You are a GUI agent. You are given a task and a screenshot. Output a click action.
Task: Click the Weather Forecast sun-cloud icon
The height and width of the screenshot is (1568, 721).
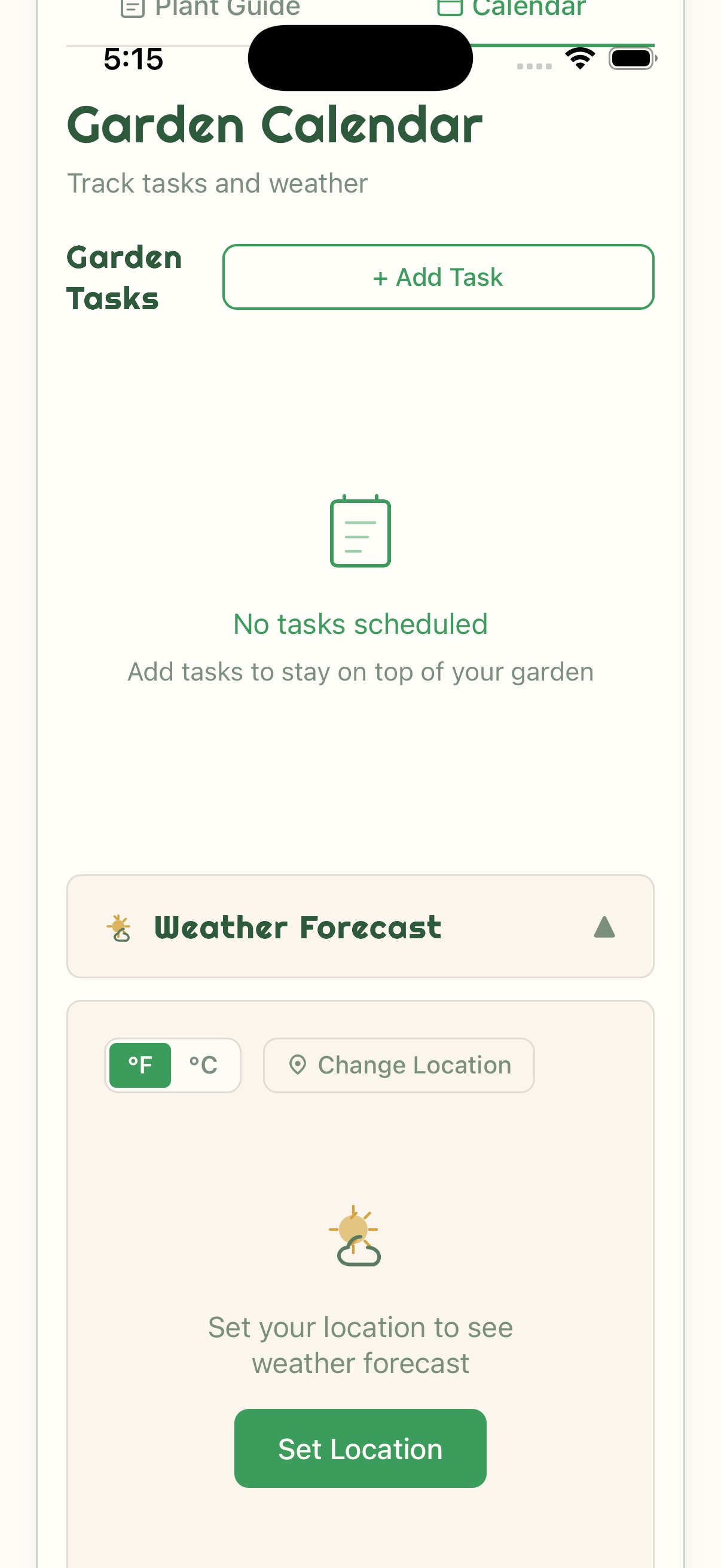(x=118, y=926)
